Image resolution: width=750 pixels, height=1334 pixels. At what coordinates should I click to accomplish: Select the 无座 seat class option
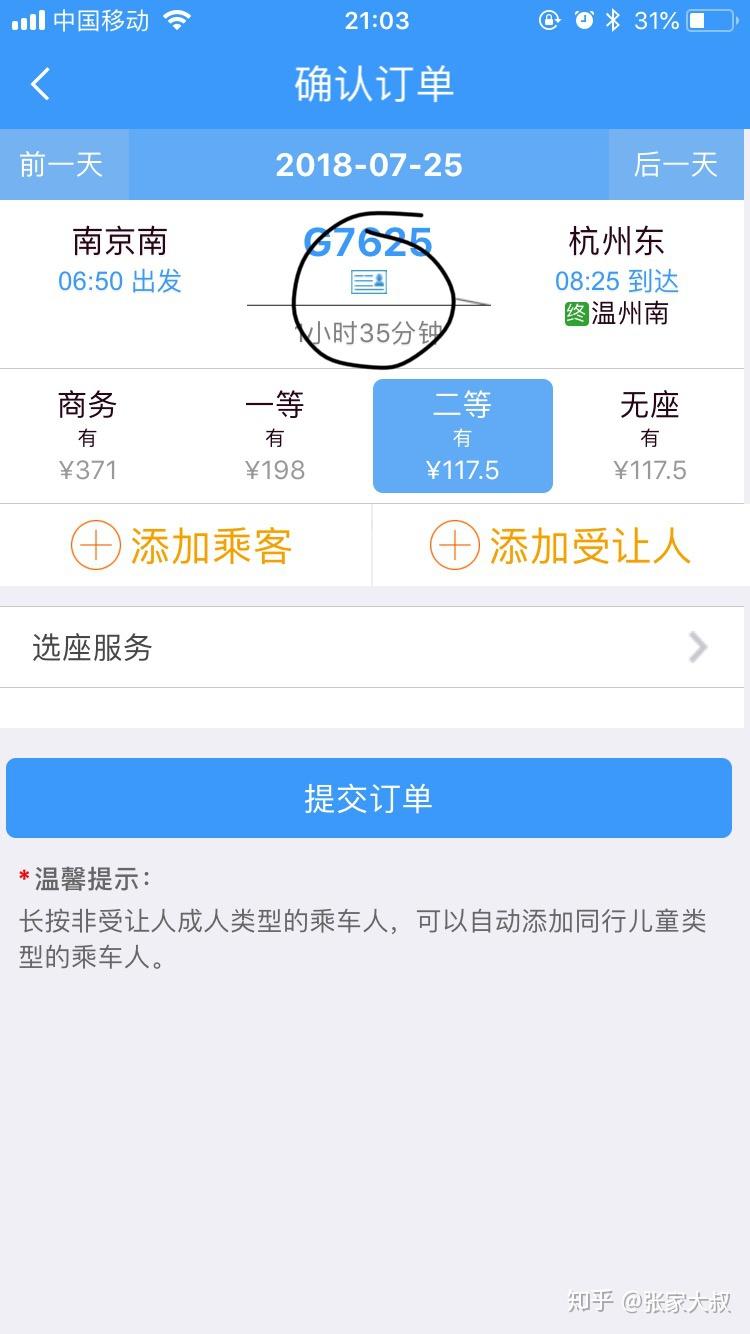pyautogui.click(x=650, y=435)
